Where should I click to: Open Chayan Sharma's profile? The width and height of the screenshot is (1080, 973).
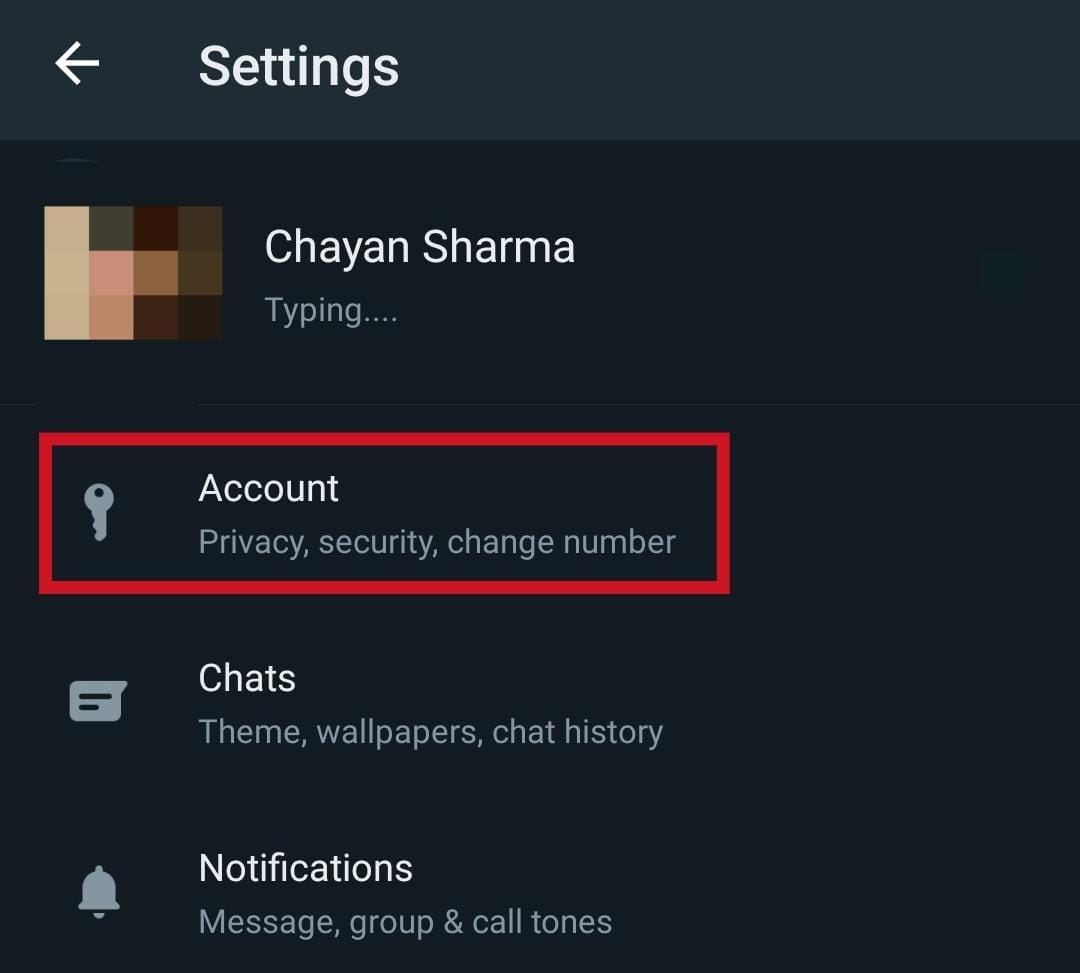point(419,273)
